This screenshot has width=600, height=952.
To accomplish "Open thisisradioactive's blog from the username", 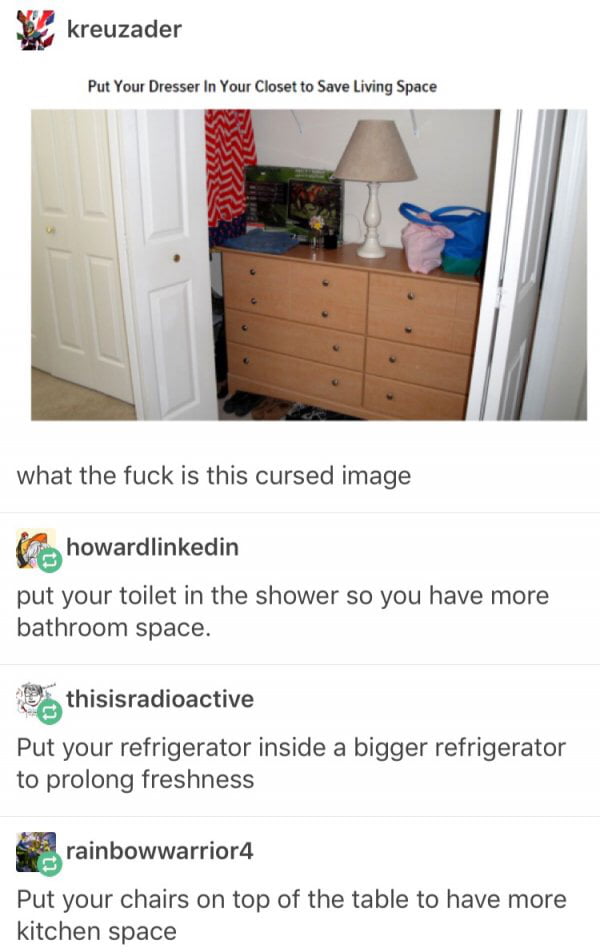I will pos(160,699).
